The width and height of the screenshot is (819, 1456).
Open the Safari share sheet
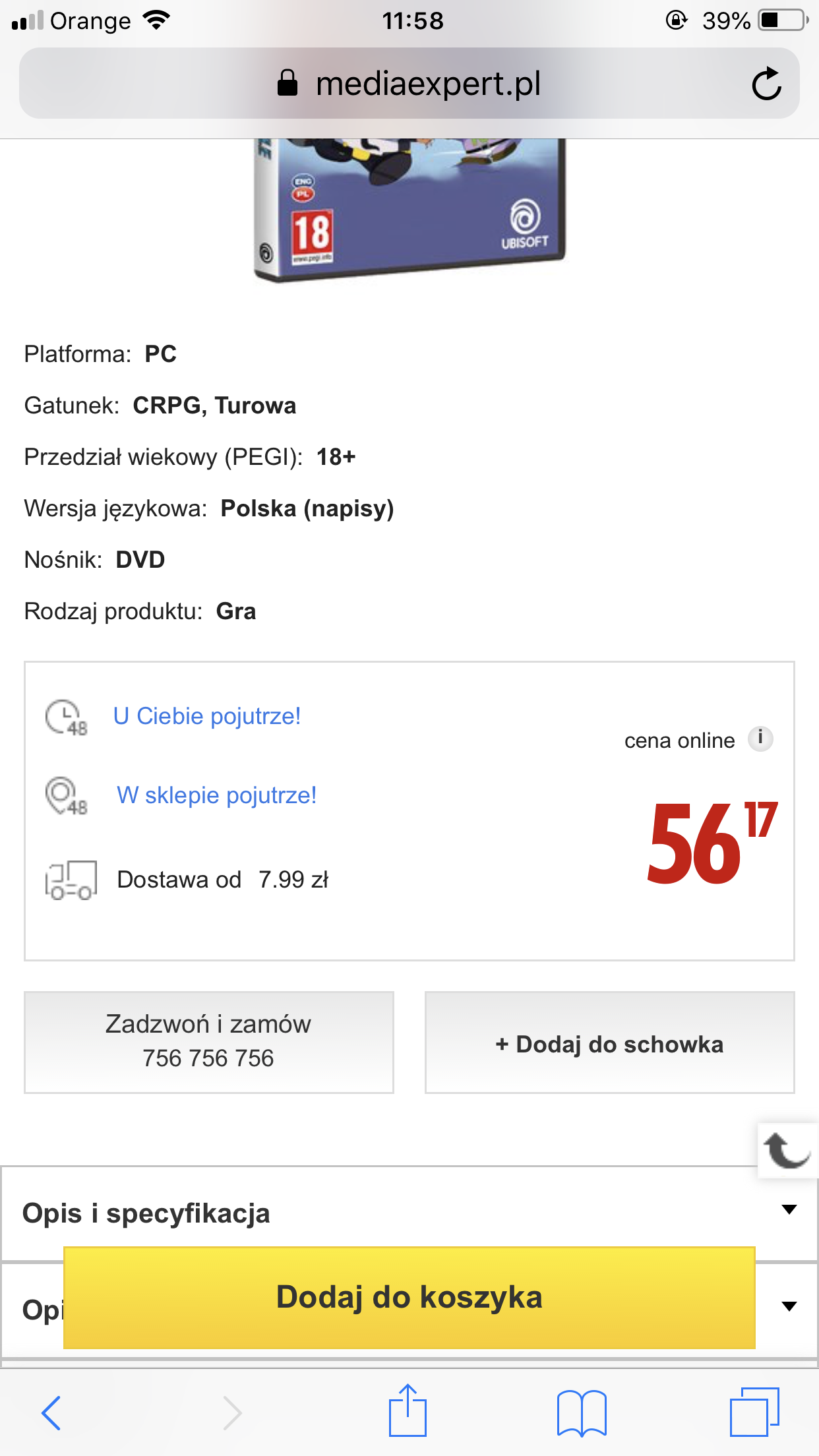point(408,1410)
